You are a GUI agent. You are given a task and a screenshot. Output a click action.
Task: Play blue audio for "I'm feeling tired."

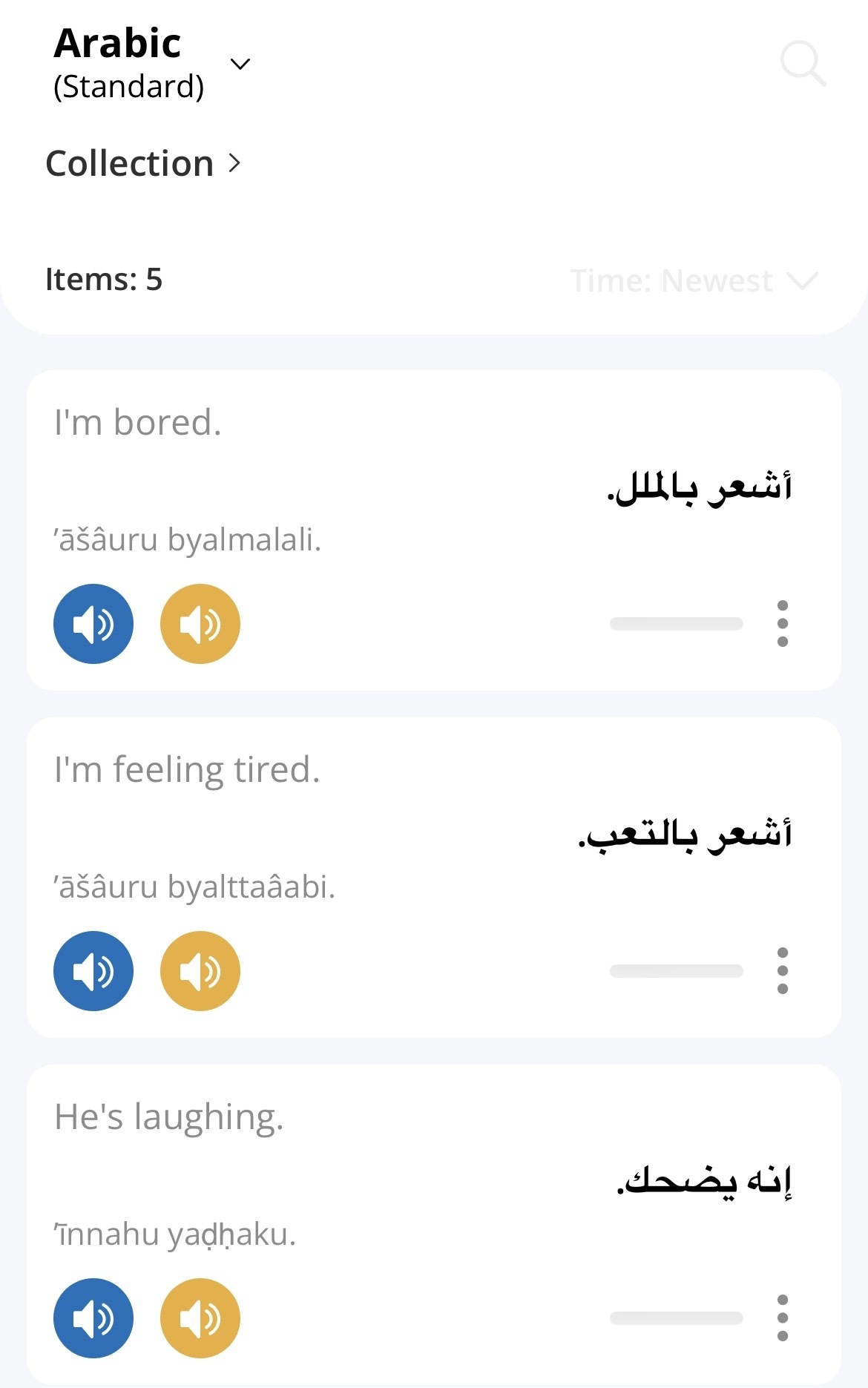[93, 971]
